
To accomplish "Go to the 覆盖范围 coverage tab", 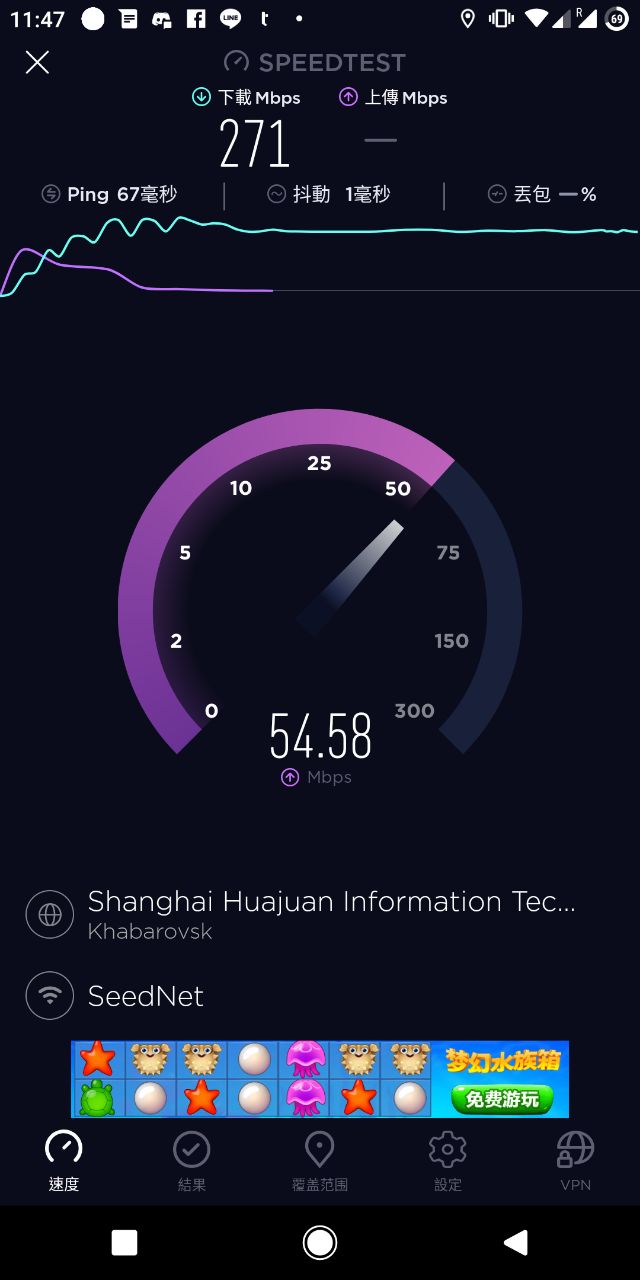I will point(319,1161).
